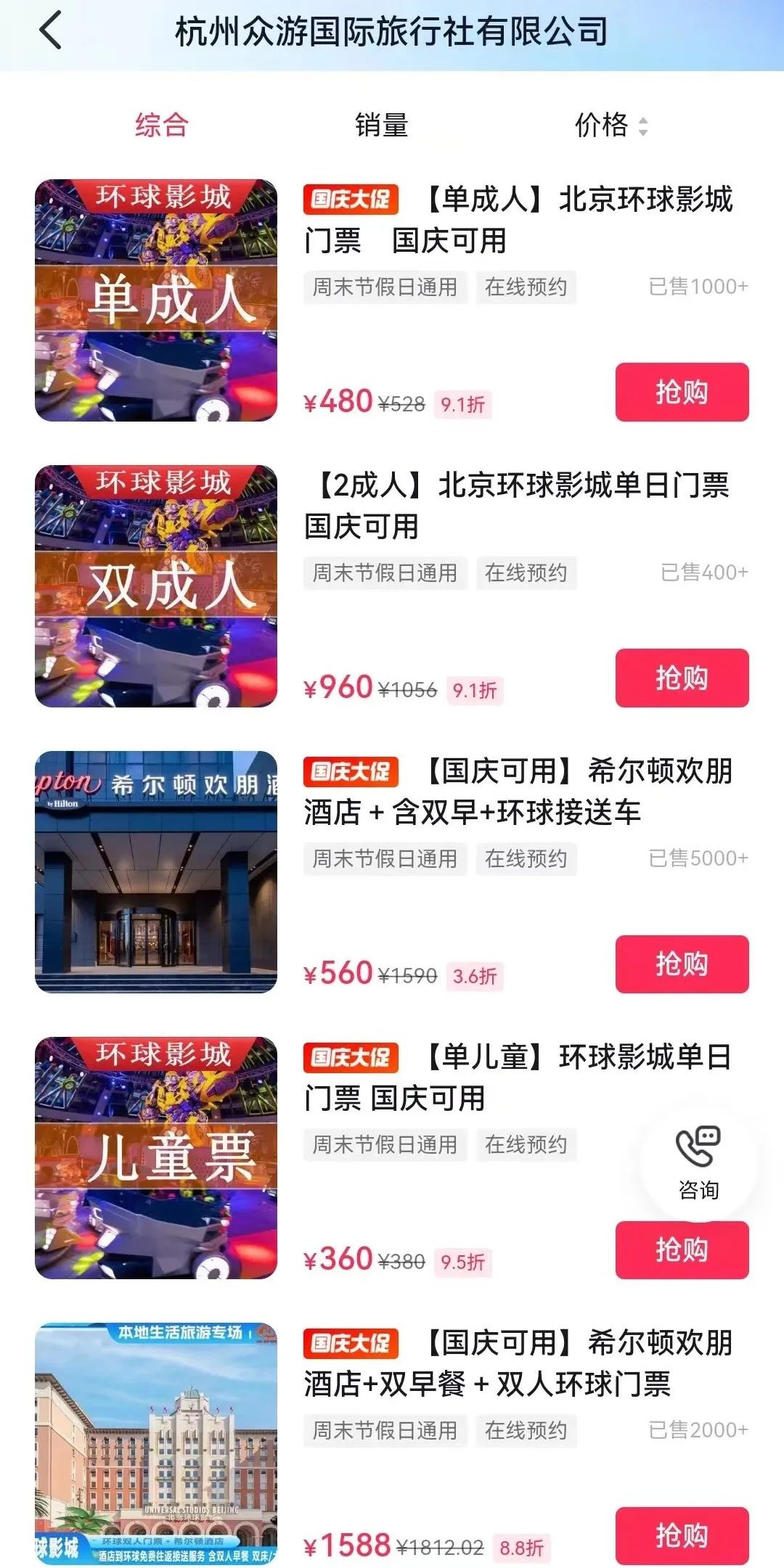Image resolution: width=784 pixels, height=1568 pixels.
Task: Tap 抢购 for the ¥480 单成人 ticket
Action: [x=682, y=392]
